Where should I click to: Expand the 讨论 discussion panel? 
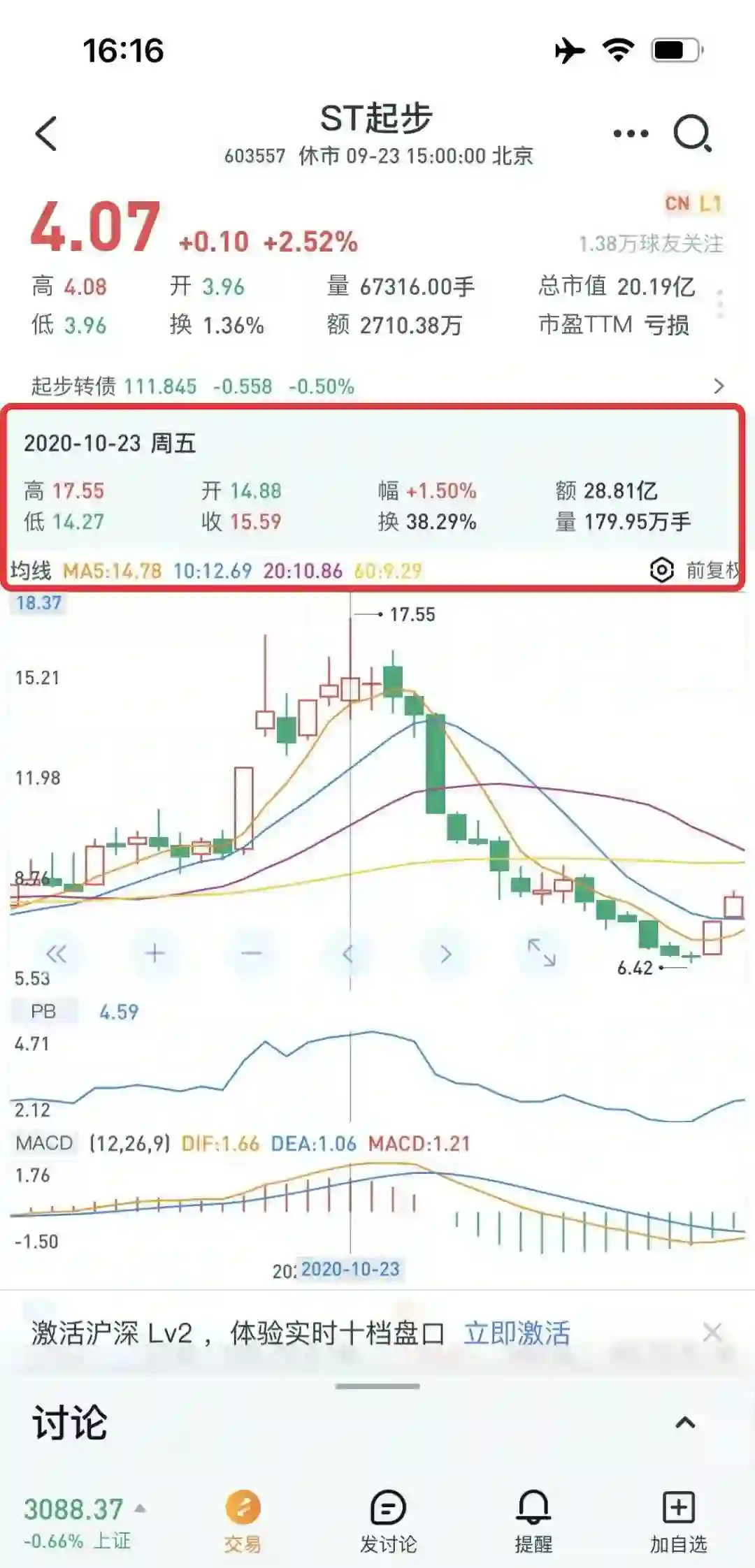point(685,1423)
